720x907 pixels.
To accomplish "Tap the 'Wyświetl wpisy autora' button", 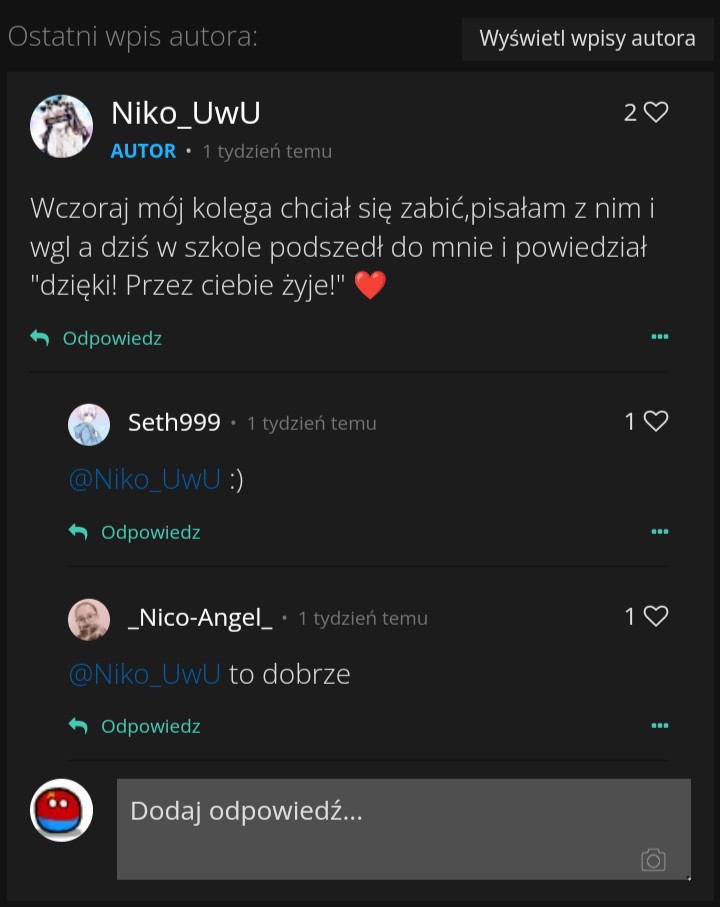I will 587,39.
